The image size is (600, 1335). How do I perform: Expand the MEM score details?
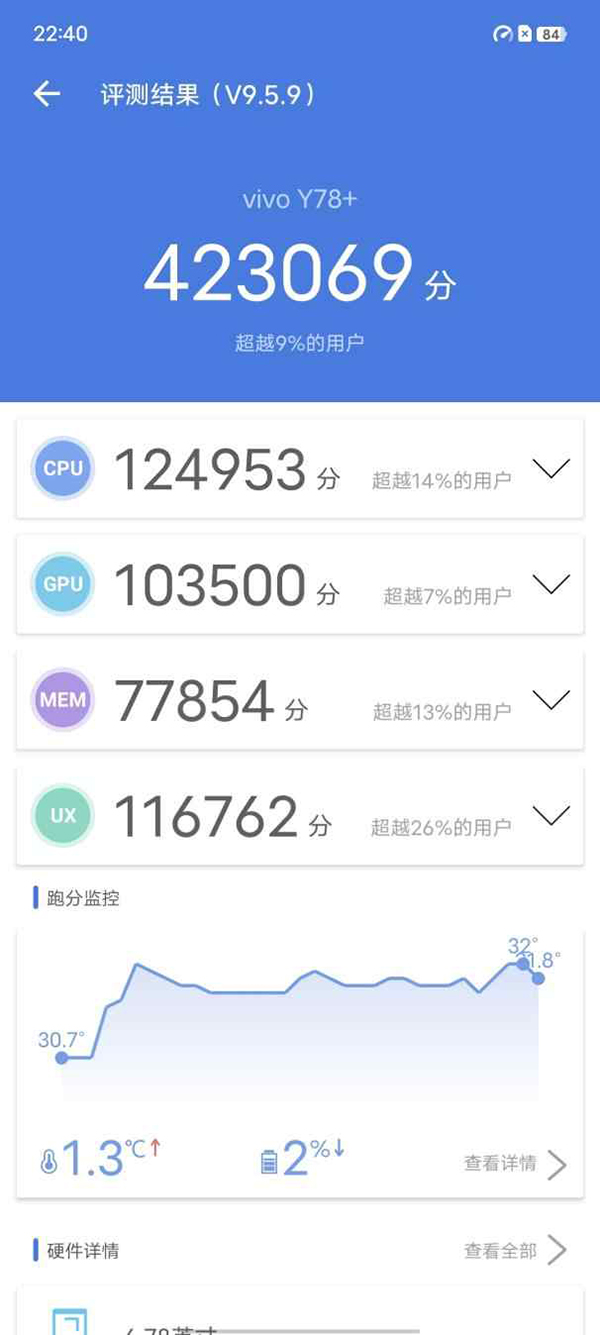551,700
